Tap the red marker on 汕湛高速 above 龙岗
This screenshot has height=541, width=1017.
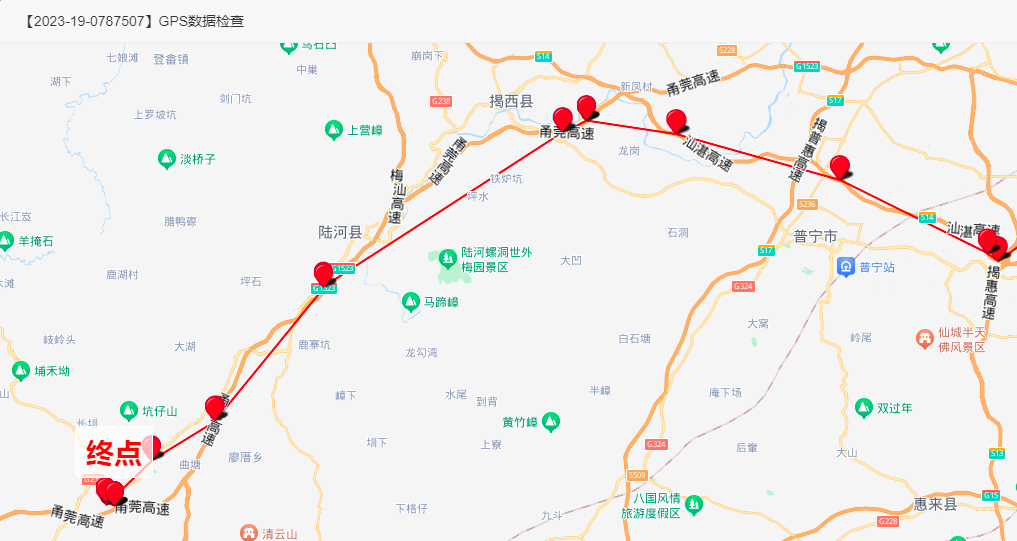(677, 120)
